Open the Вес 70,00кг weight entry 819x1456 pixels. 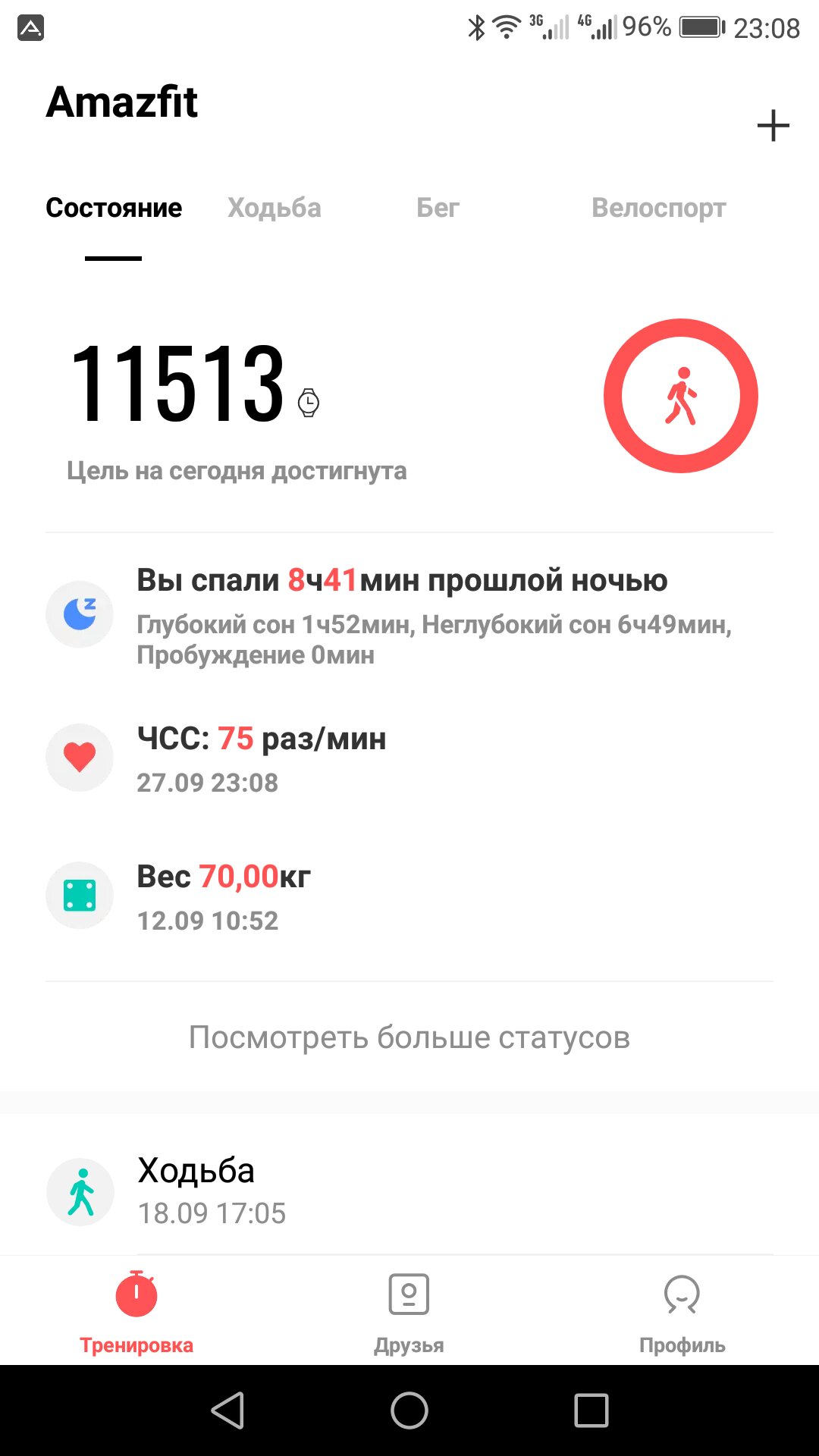[x=409, y=896]
